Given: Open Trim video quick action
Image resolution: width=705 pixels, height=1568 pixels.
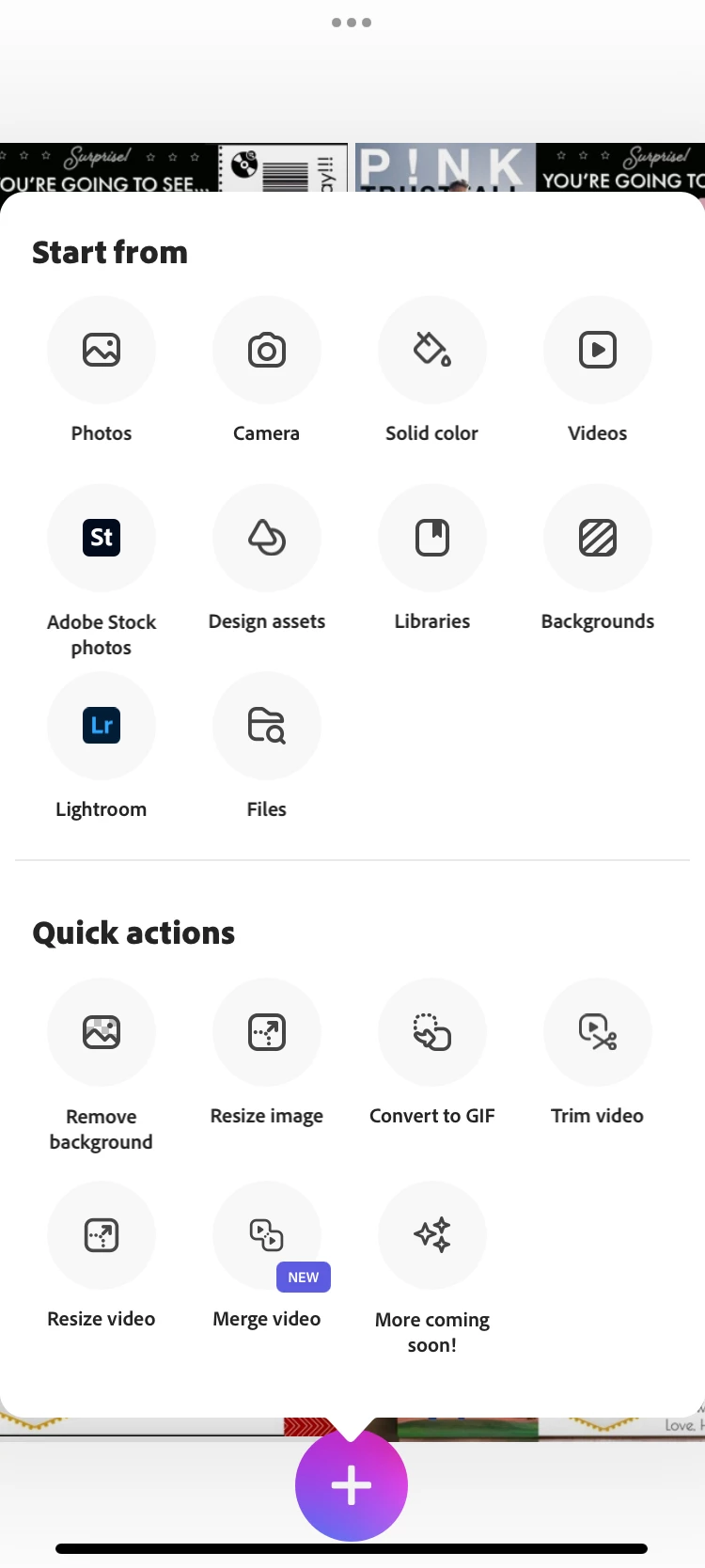Looking at the screenshot, I should pos(598,1033).
